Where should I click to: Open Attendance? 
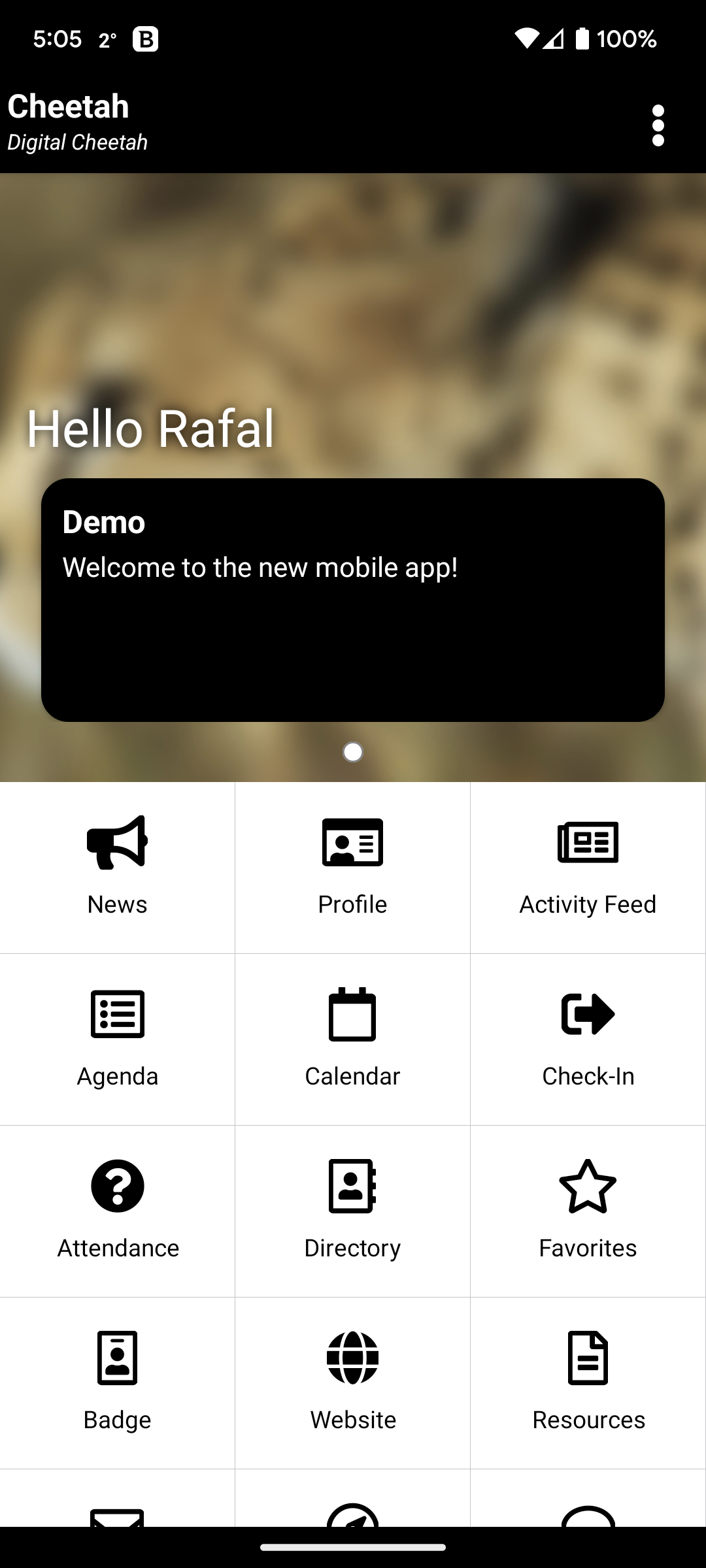tap(118, 1211)
